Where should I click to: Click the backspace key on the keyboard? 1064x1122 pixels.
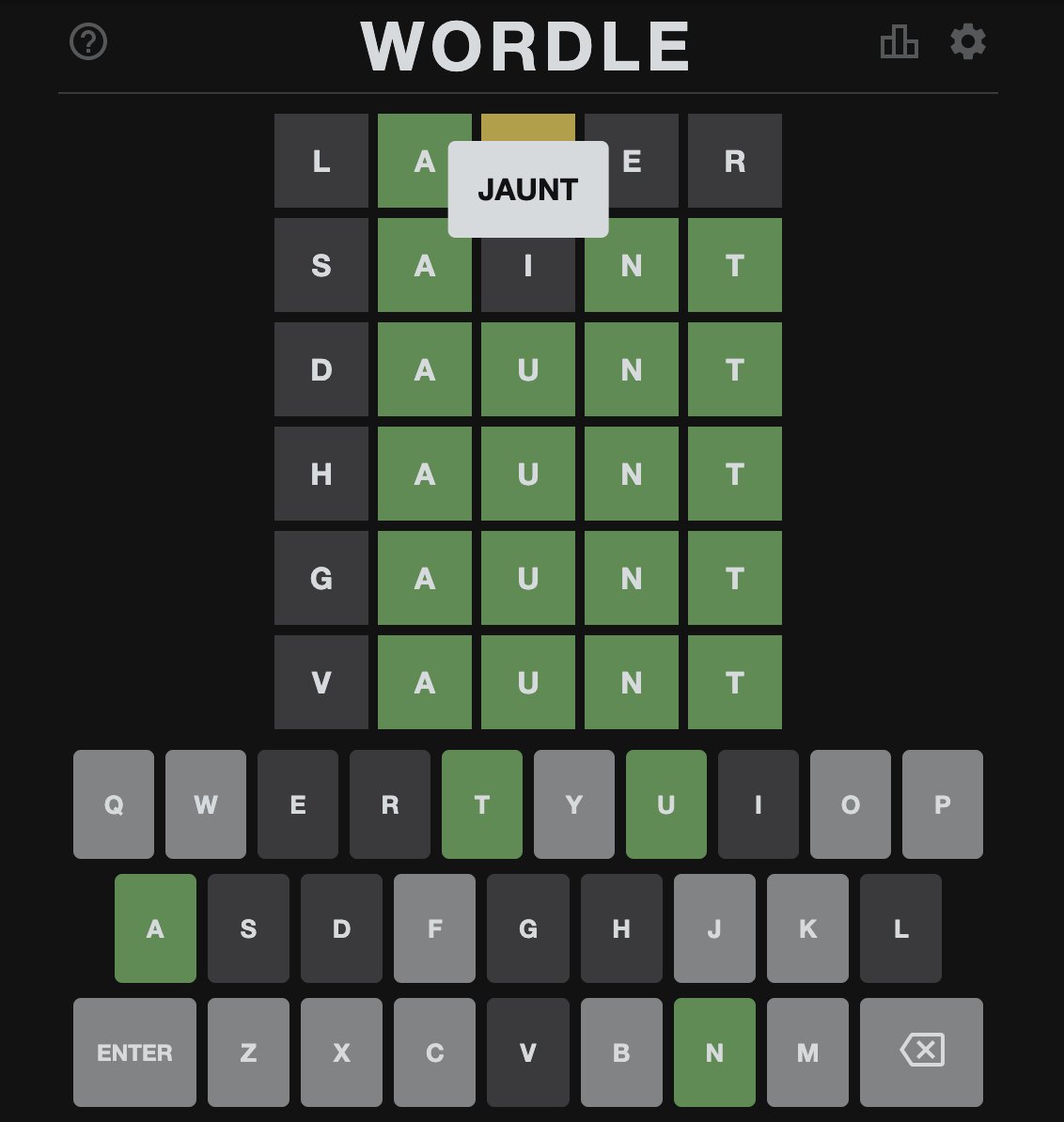(921, 1051)
